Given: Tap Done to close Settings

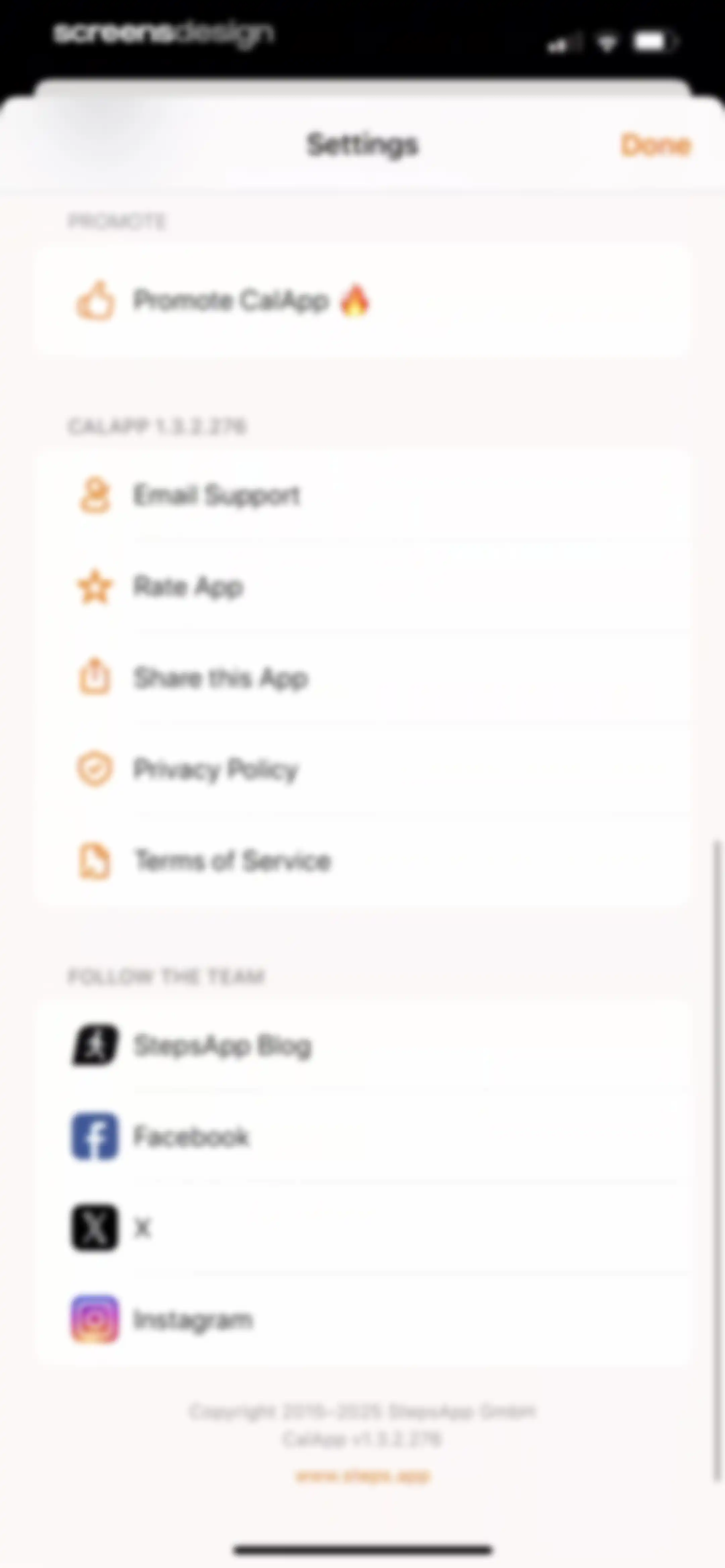Looking at the screenshot, I should tap(656, 145).
